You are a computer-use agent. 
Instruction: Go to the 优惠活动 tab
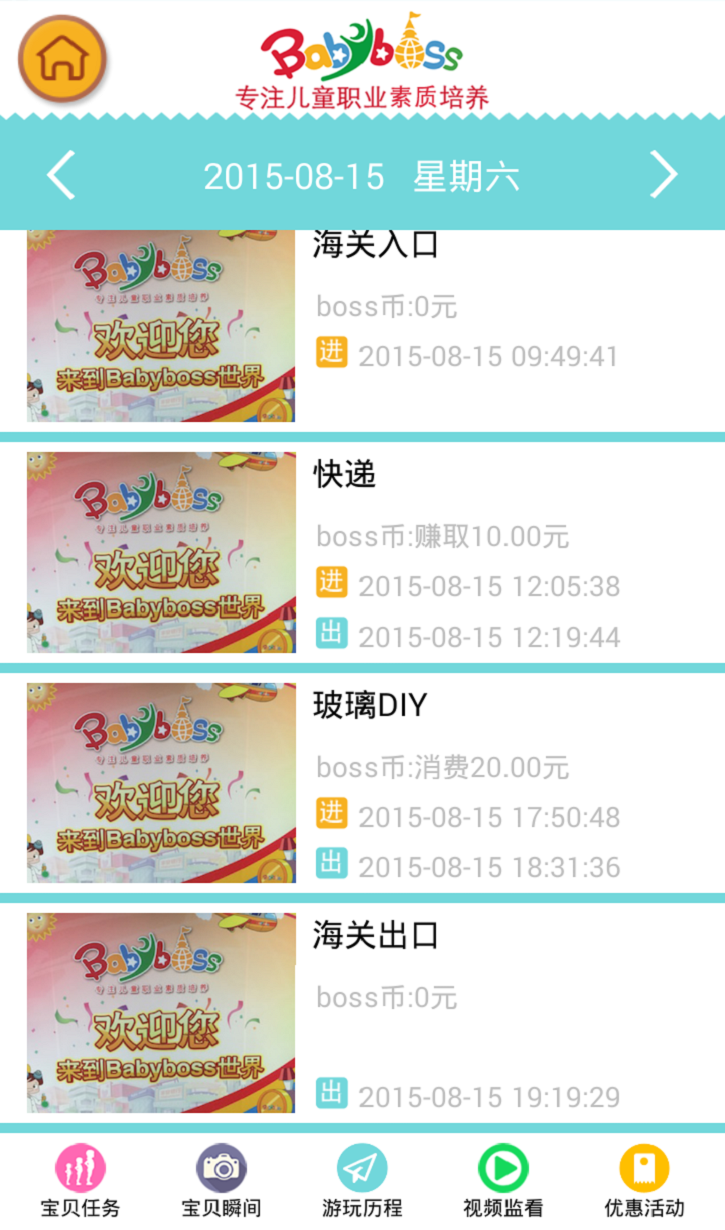(x=644, y=1182)
